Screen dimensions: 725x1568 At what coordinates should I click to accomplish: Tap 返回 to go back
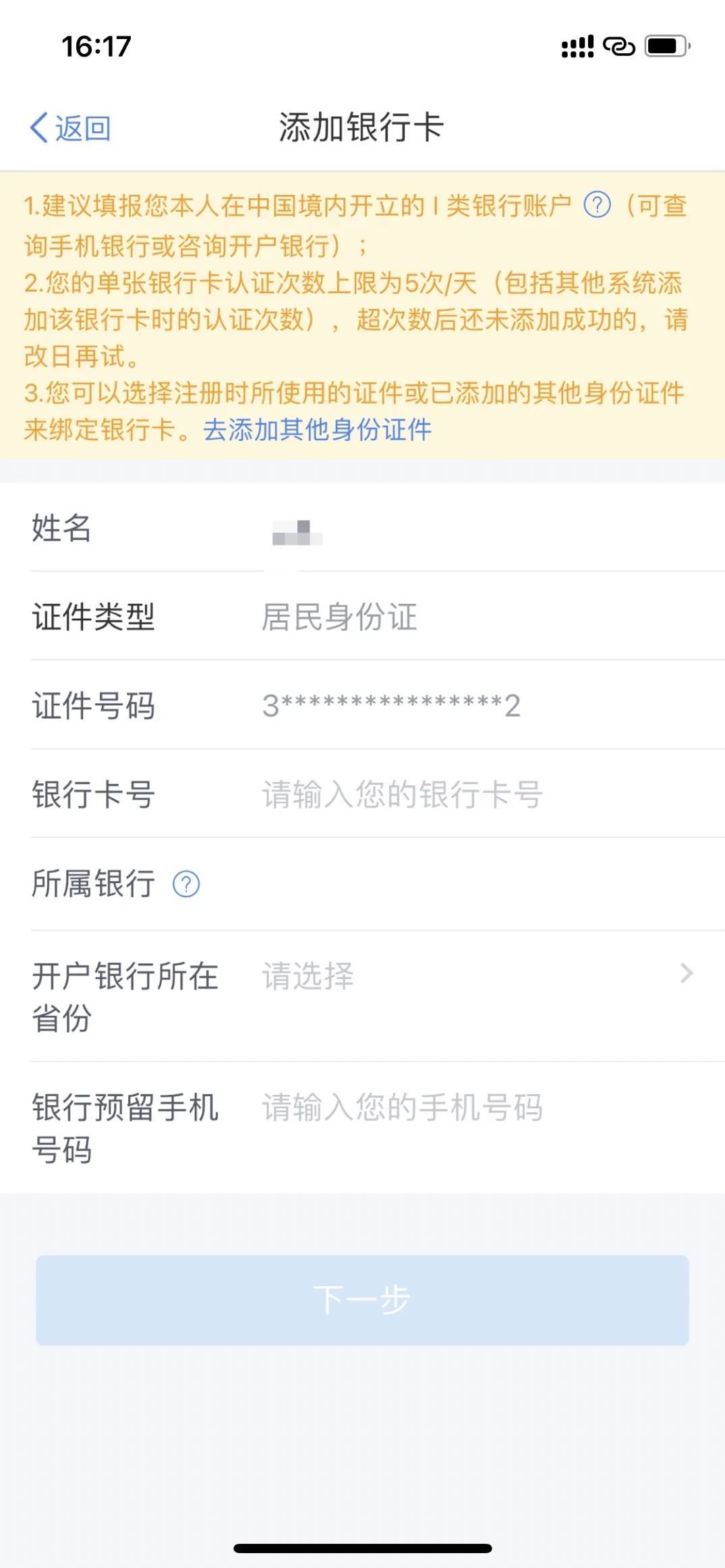[71, 128]
